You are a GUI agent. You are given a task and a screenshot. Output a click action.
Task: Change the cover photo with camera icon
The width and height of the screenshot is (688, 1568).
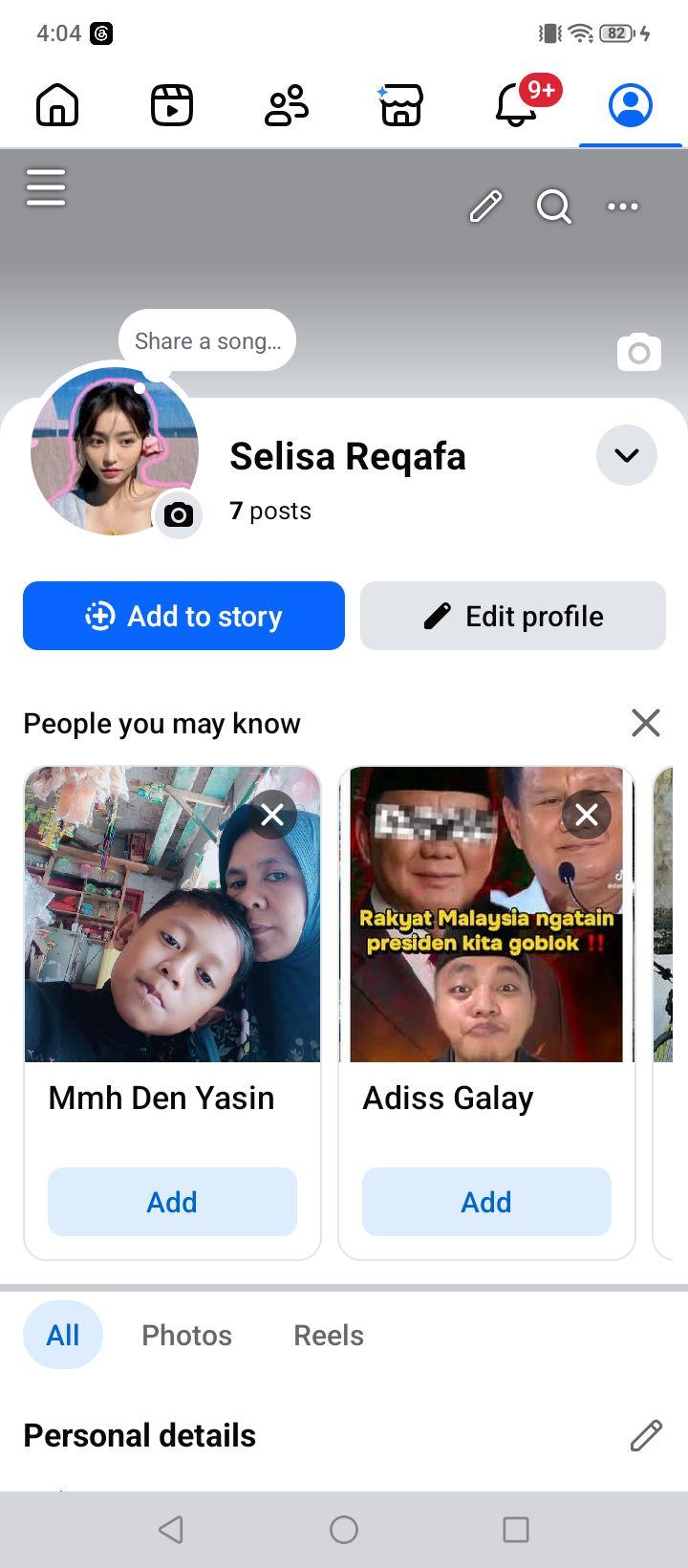tap(639, 353)
